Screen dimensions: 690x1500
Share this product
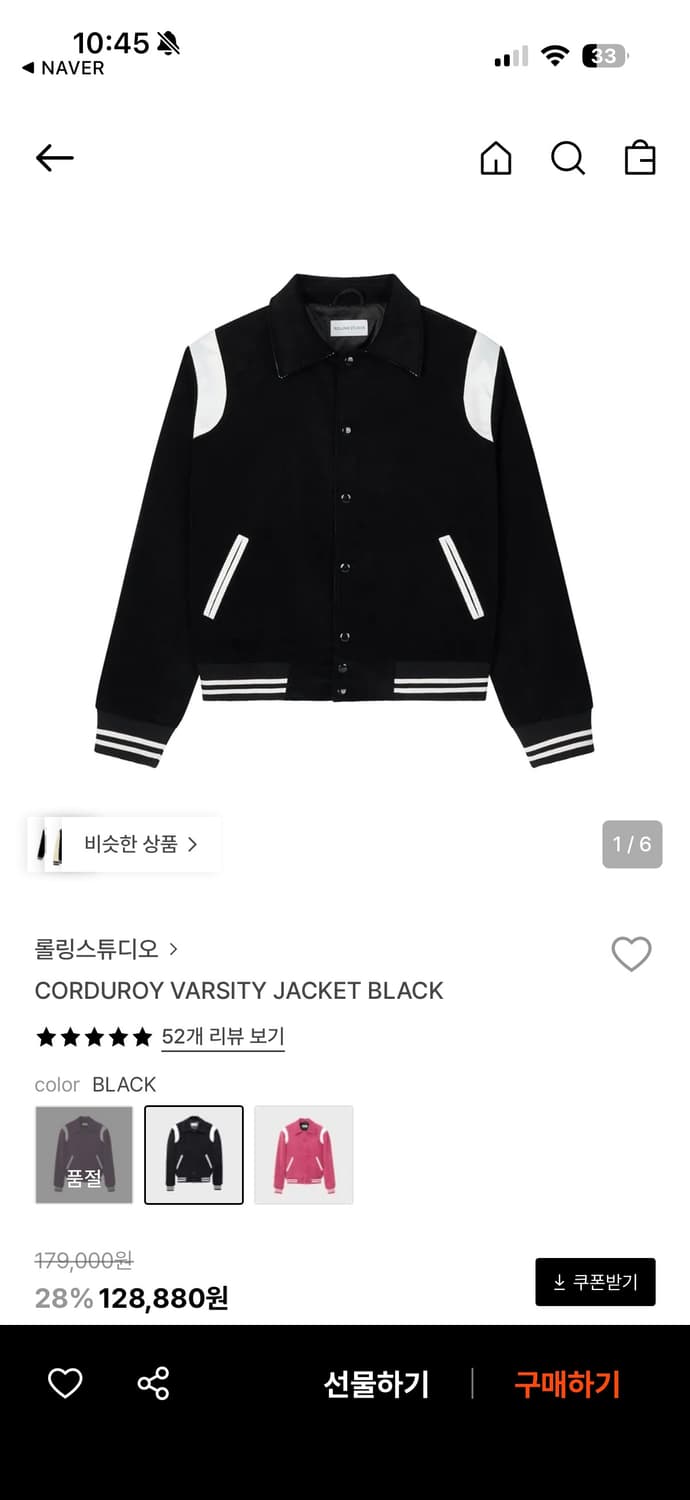coord(153,1384)
